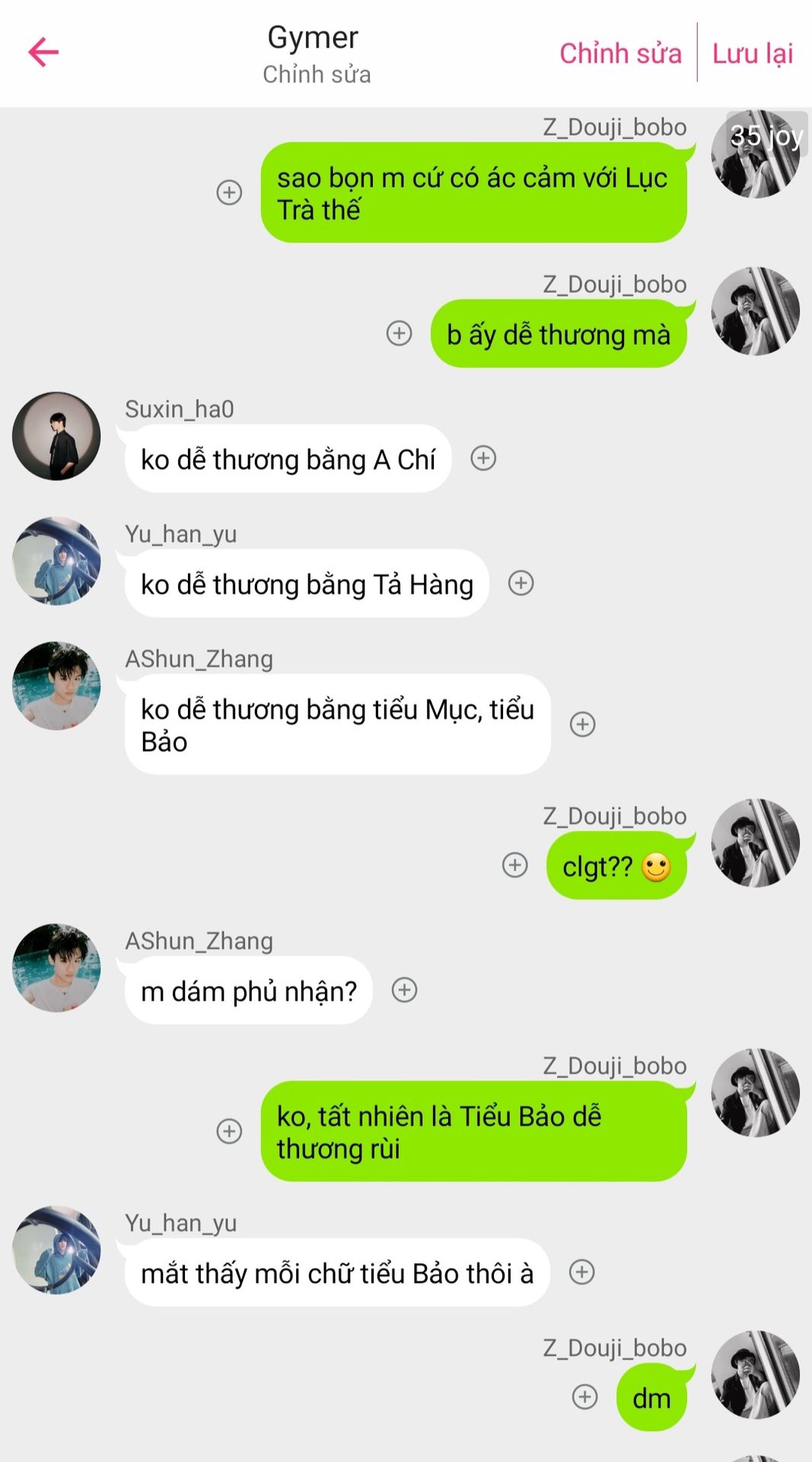Image resolution: width=812 pixels, height=1462 pixels.
Task: Select the message bubble "m dám phủ nhận?"
Action: 248,991
